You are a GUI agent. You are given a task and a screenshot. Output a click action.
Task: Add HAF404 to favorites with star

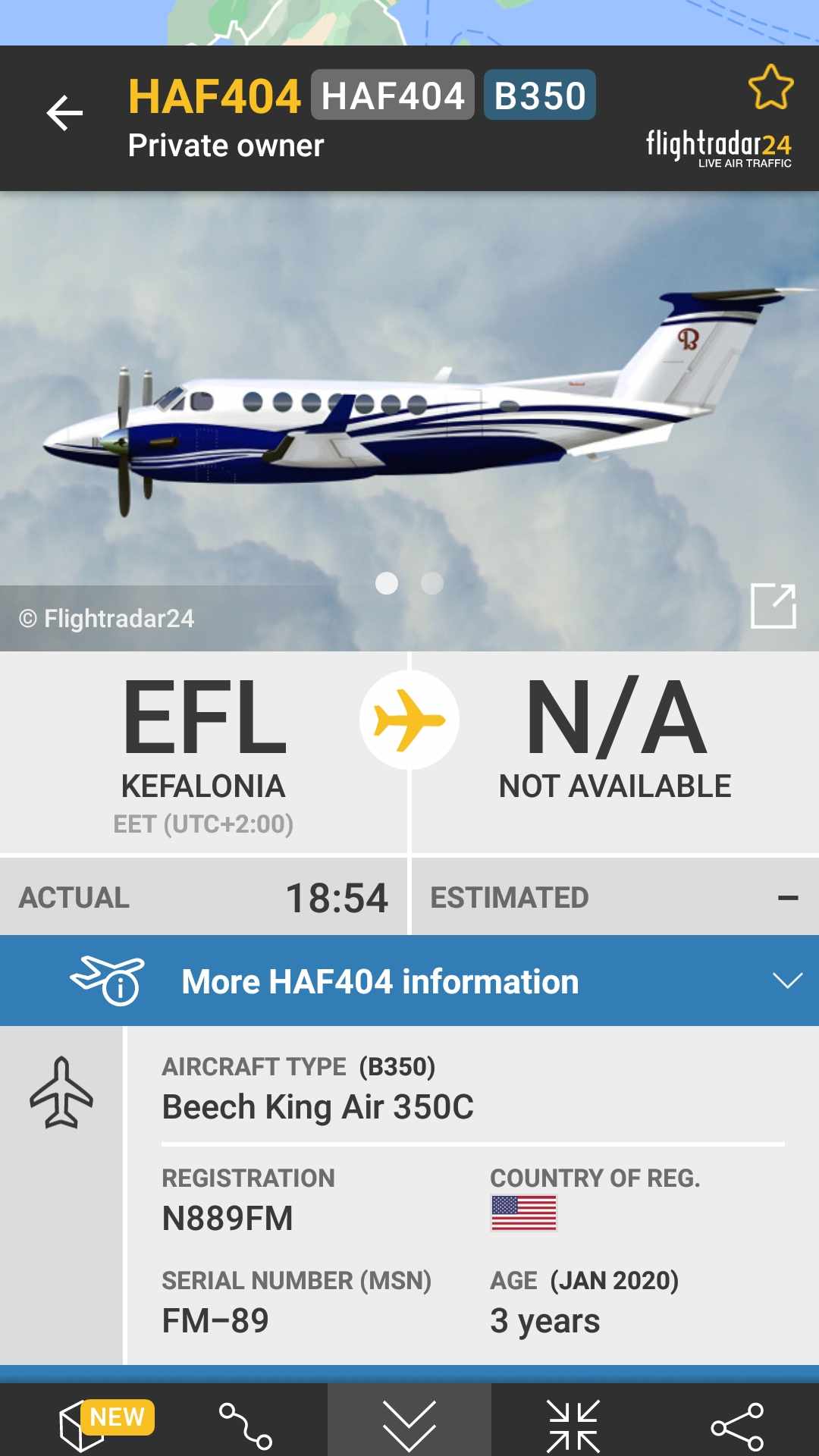770,86
